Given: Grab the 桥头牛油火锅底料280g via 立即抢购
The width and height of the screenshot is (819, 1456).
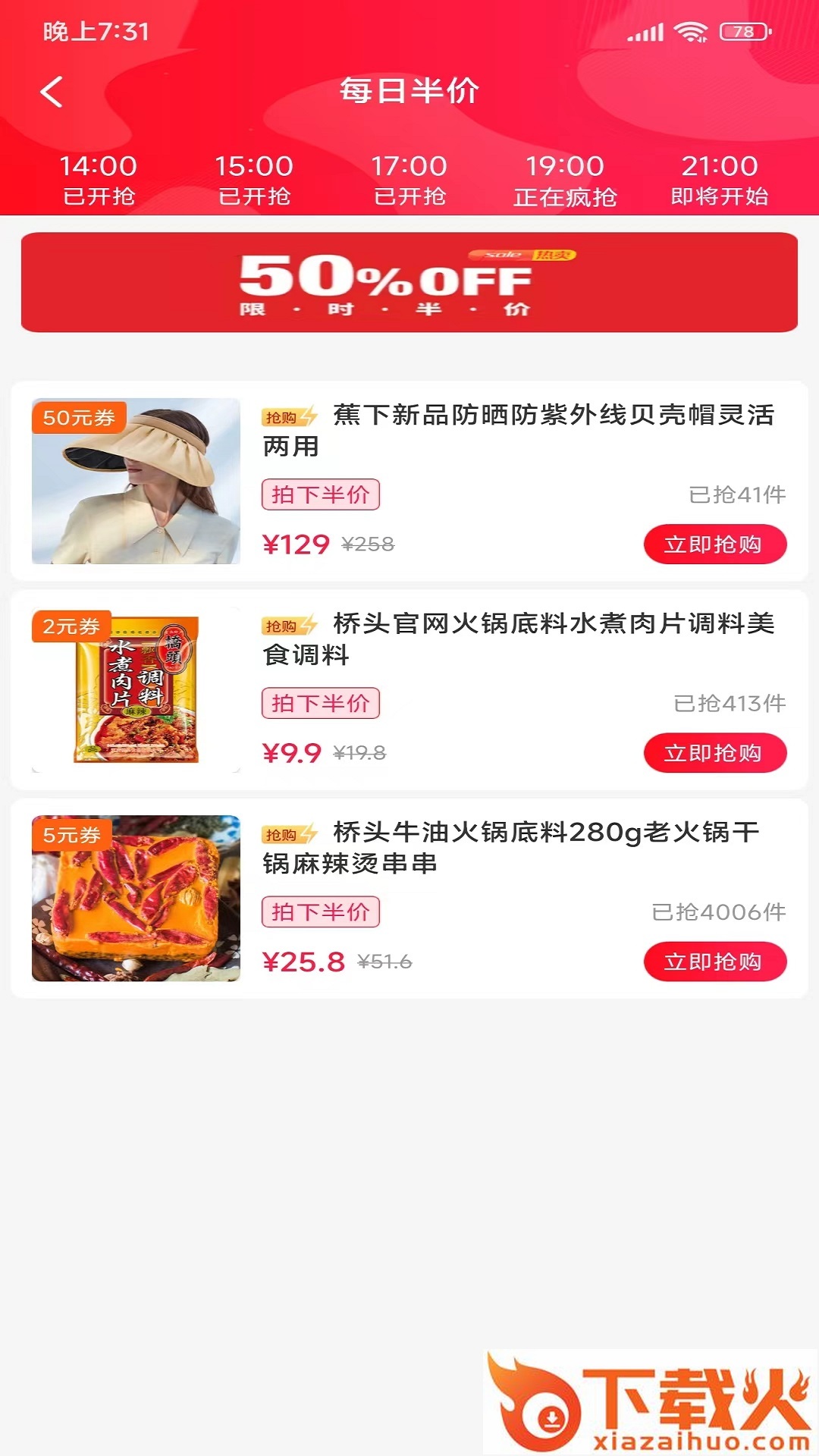Looking at the screenshot, I should pyautogui.click(x=714, y=962).
